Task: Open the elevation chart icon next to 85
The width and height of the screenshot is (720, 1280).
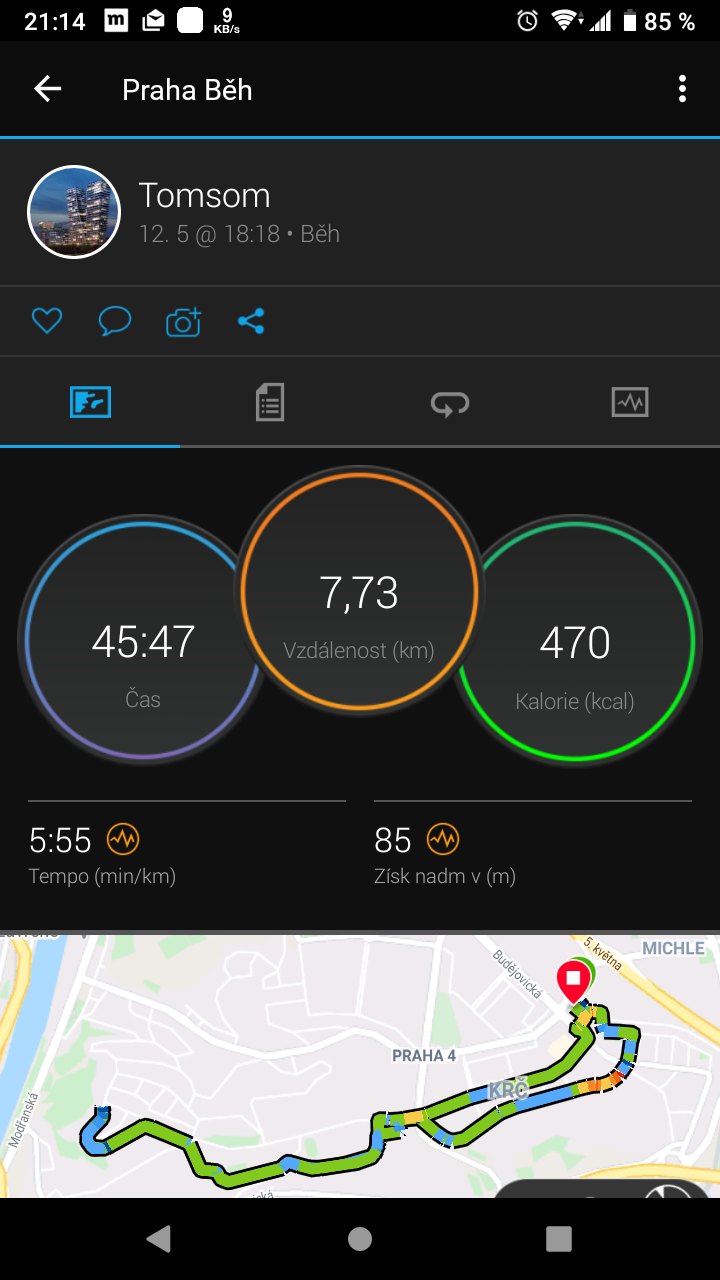Action: point(443,839)
